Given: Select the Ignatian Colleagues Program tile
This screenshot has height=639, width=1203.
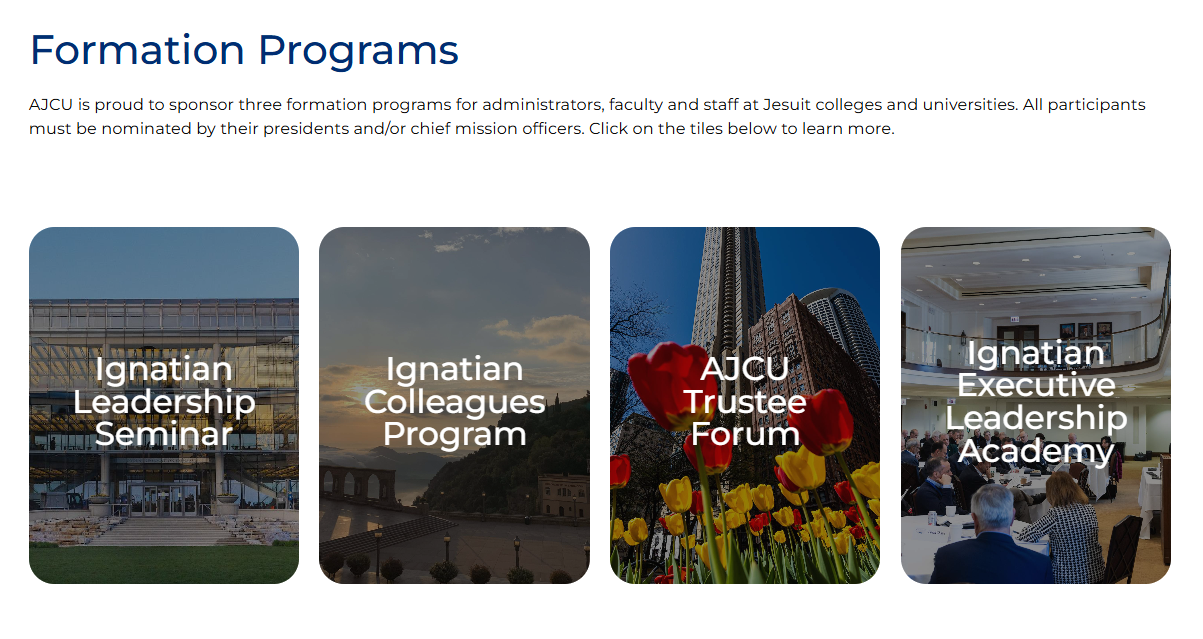Looking at the screenshot, I should 454,404.
